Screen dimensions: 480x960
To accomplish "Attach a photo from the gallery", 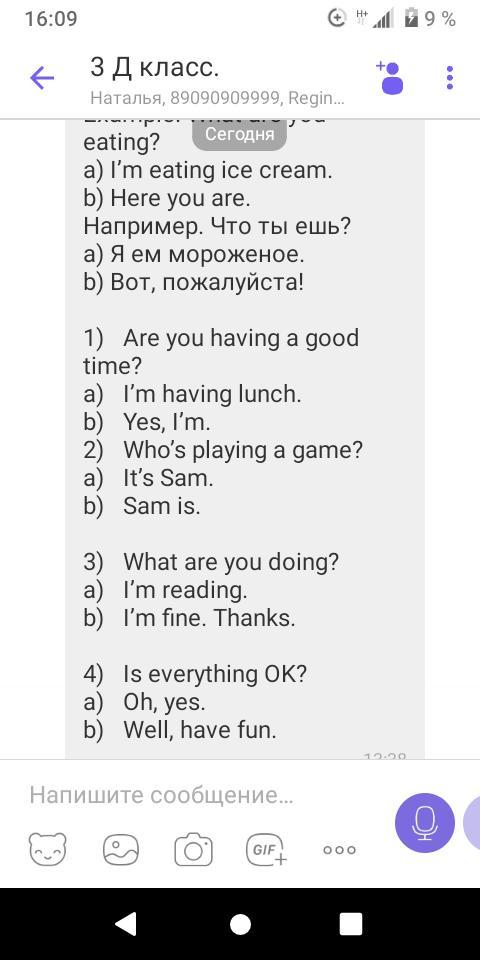I will [121, 850].
